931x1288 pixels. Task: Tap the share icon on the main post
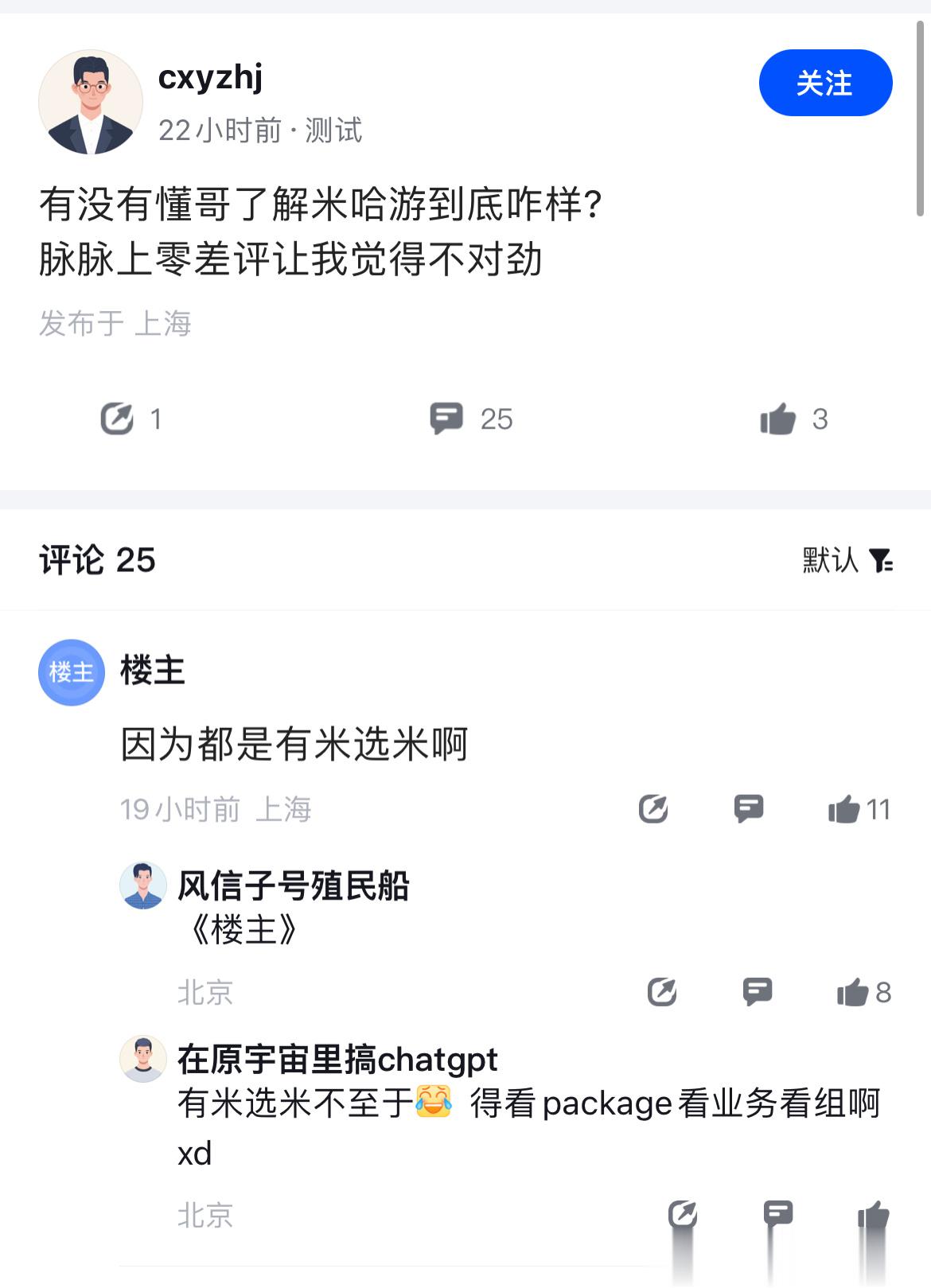[119, 419]
